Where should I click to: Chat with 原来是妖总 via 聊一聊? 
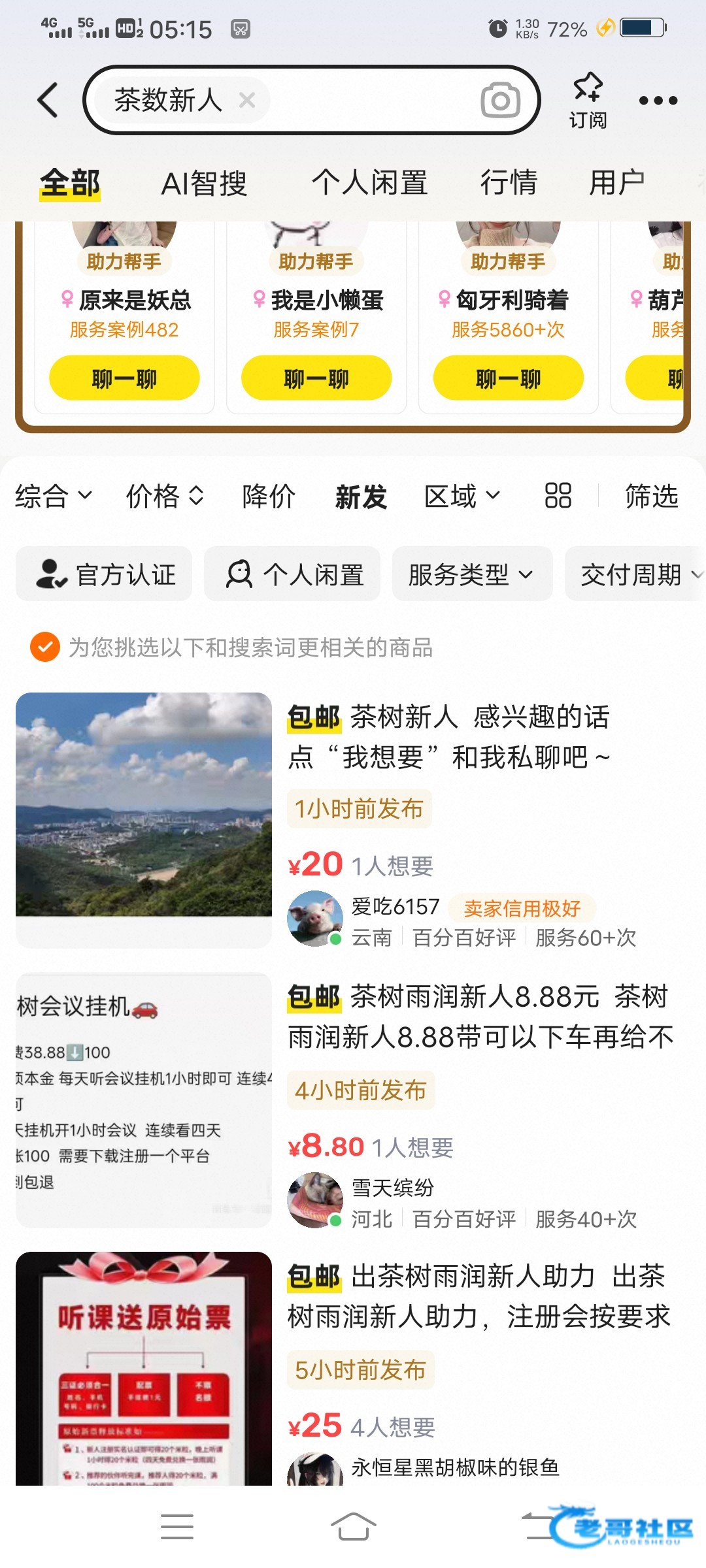point(124,378)
